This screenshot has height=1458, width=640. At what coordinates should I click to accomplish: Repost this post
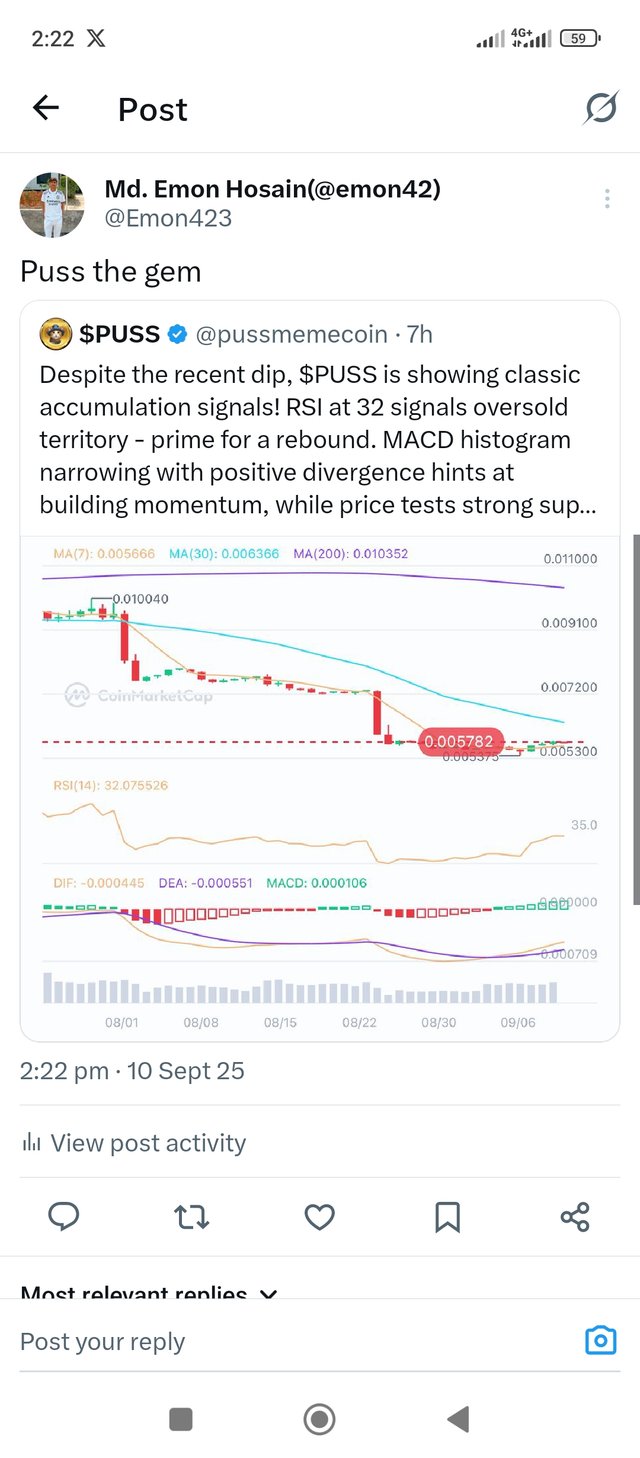[191, 1216]
